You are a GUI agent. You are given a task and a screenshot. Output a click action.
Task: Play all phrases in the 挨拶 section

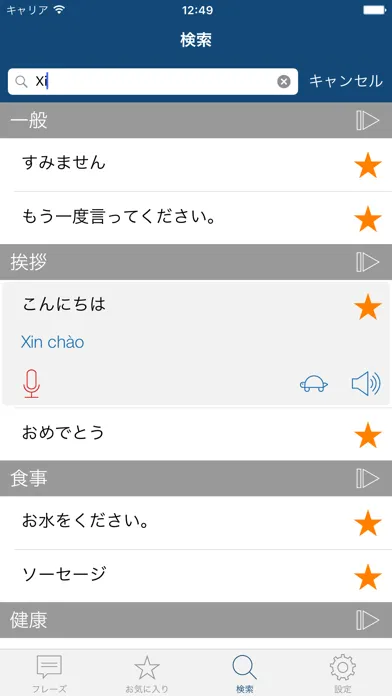(368, 262)
